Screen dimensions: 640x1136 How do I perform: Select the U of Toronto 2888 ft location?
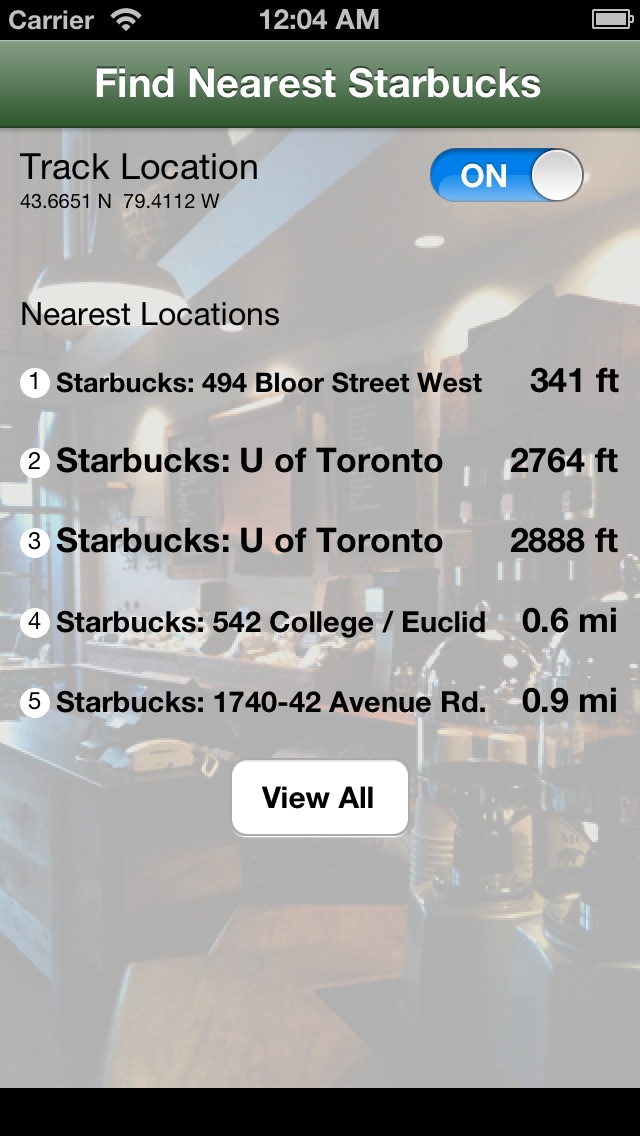click(x=250, y=541)
